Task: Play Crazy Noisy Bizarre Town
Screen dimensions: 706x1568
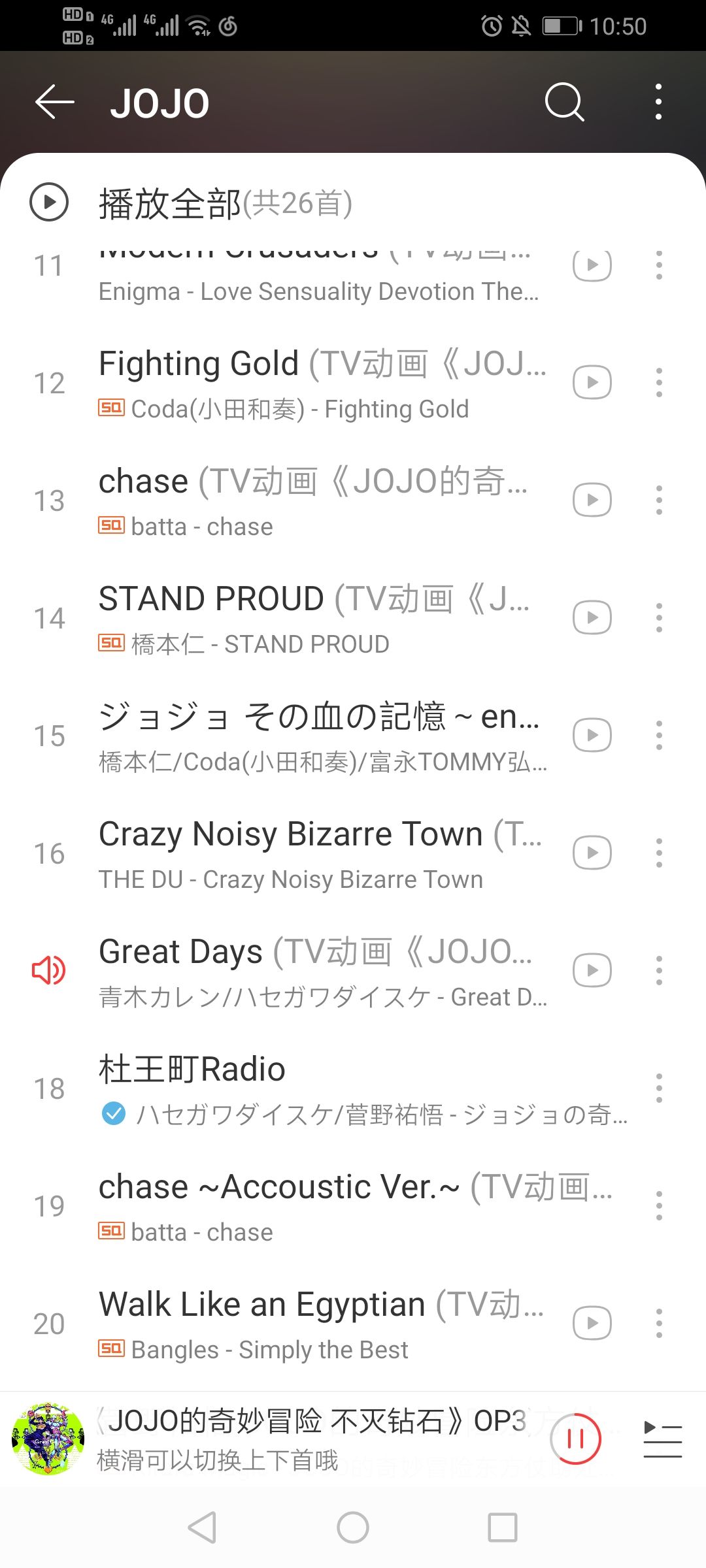Action: (320, 853)
